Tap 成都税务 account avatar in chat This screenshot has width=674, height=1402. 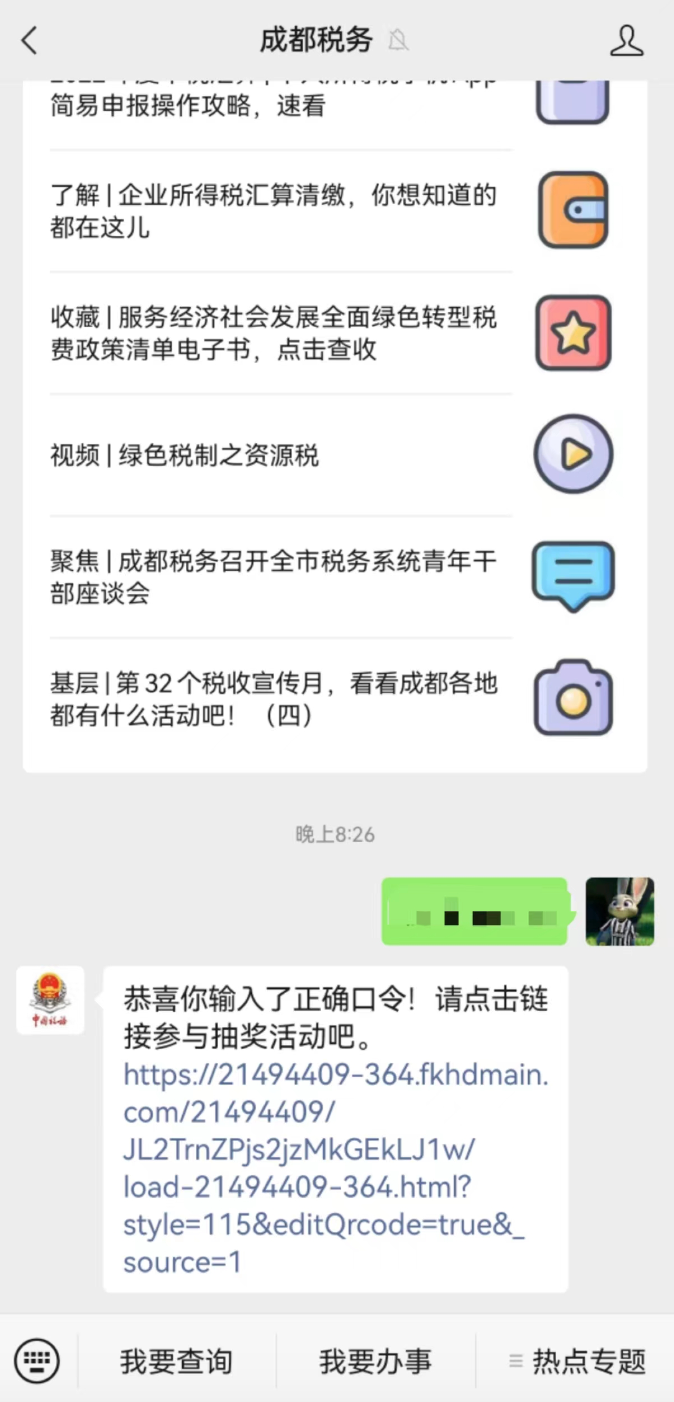point(50,1000)
